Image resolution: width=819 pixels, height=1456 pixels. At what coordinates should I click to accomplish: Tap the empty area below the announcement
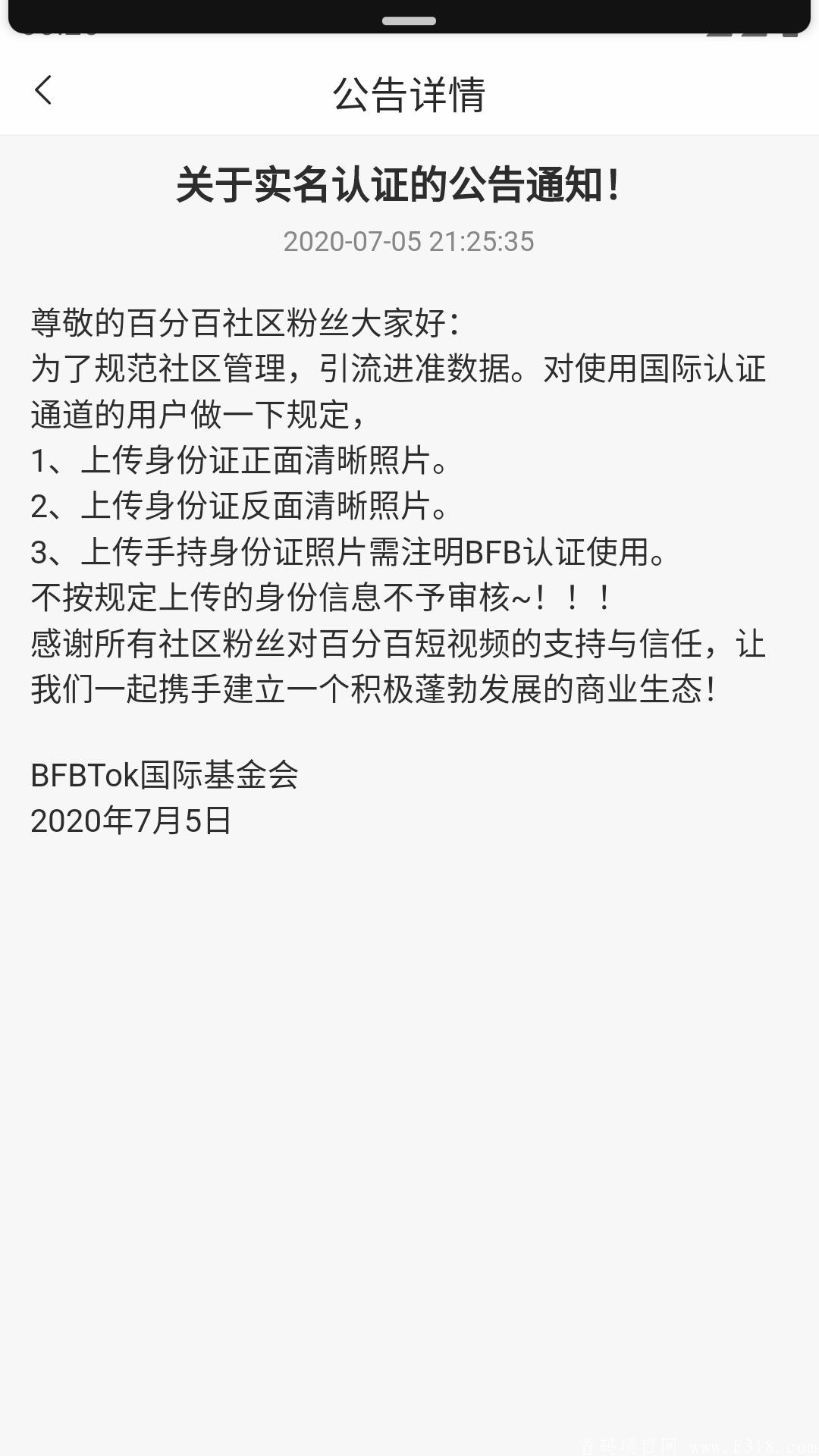409,1100
